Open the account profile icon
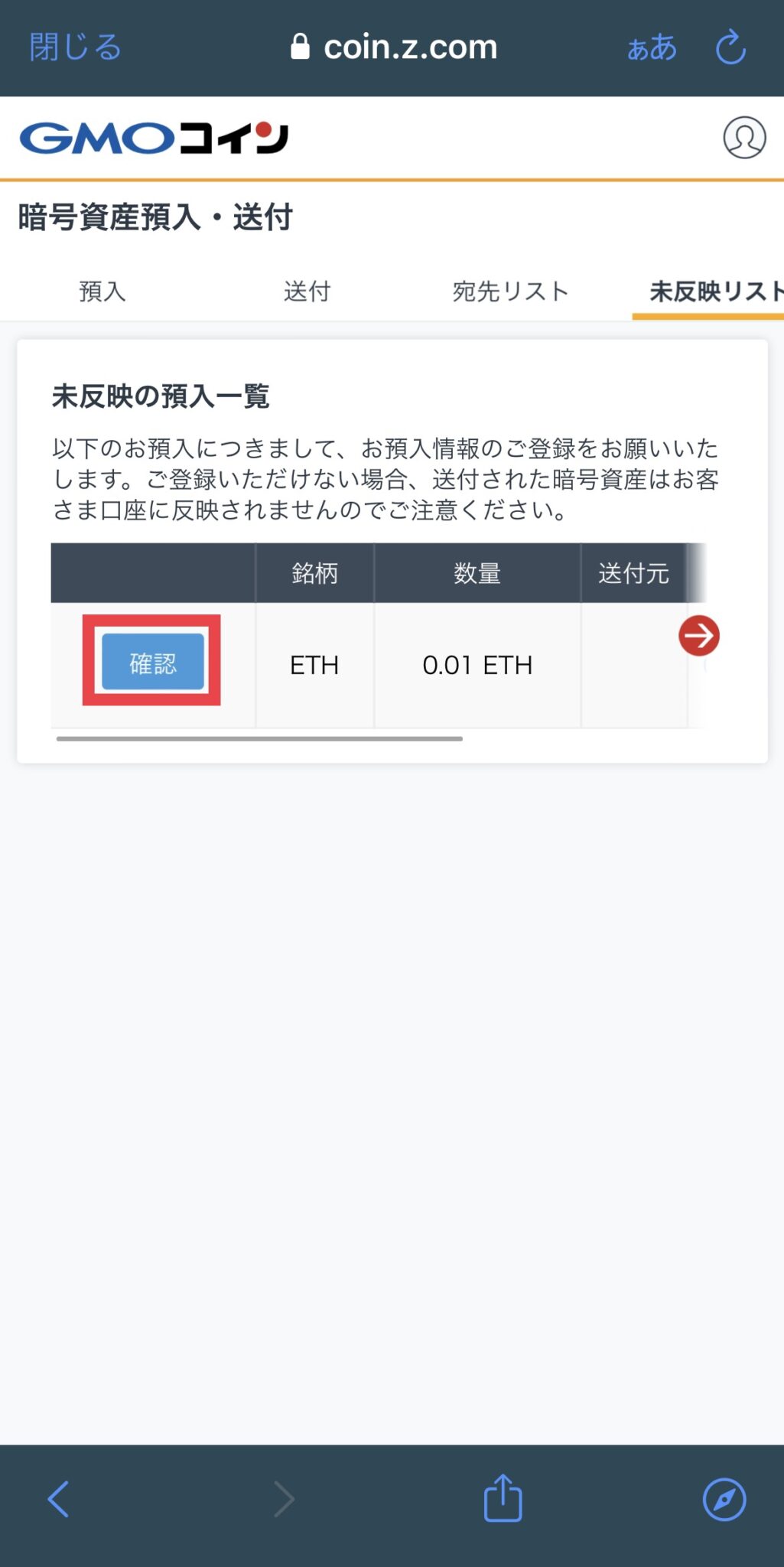 click(743, 138)
